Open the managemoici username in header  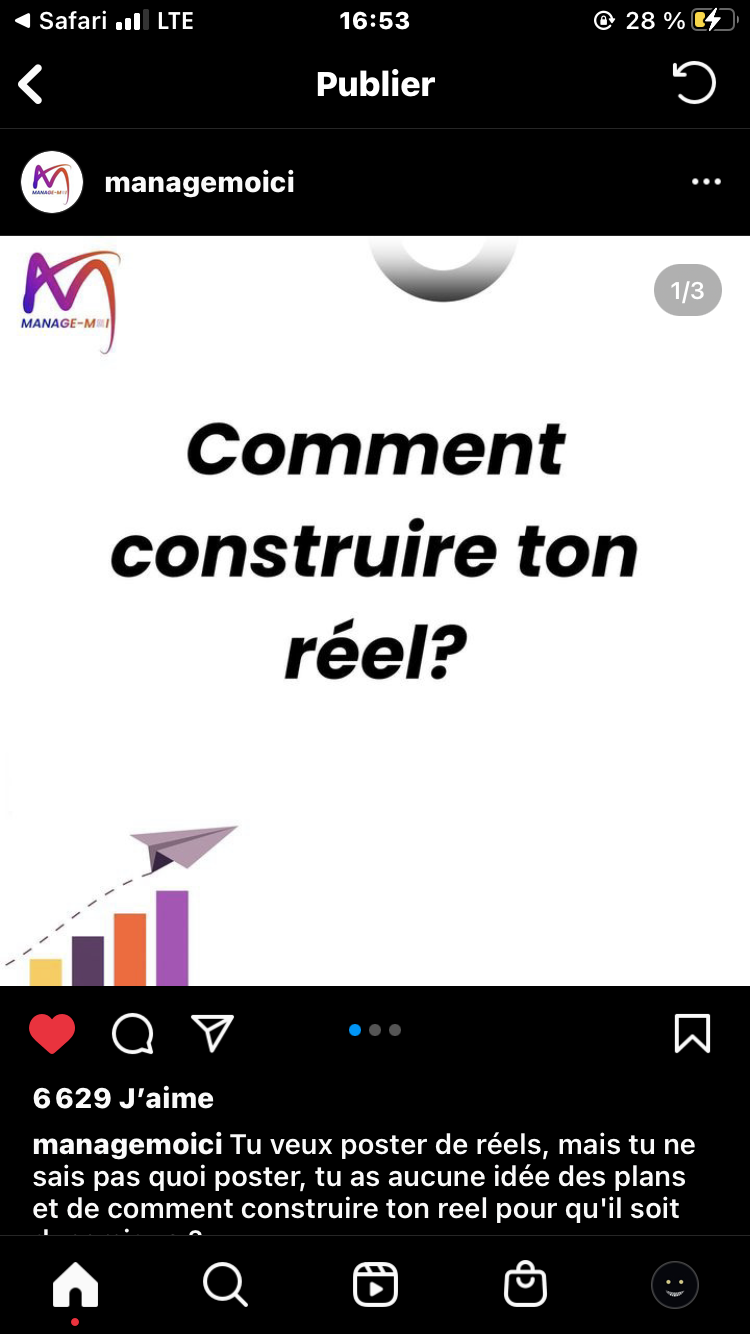click(200, 182)
